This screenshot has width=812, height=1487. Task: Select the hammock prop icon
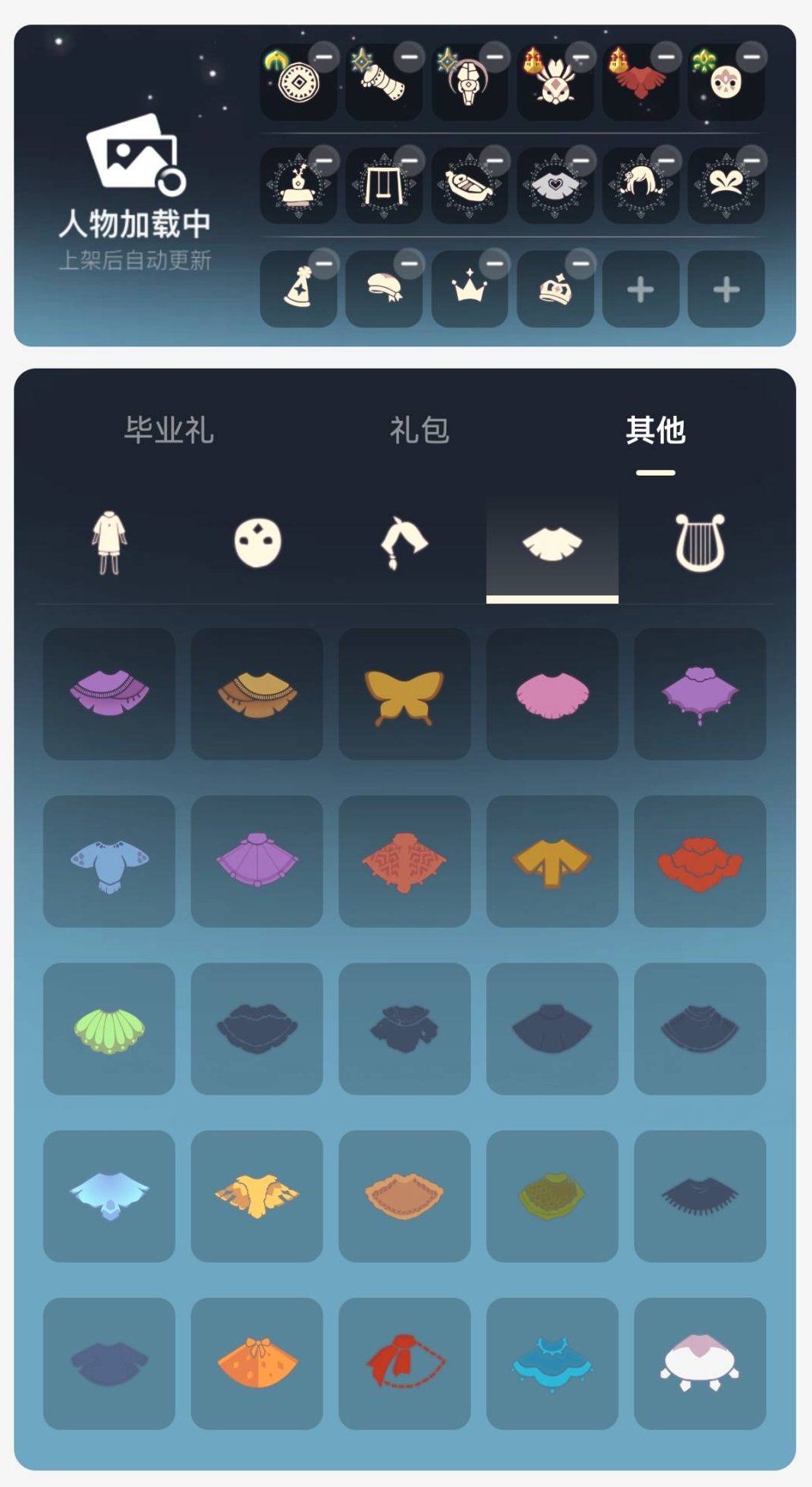click(468, 184)
